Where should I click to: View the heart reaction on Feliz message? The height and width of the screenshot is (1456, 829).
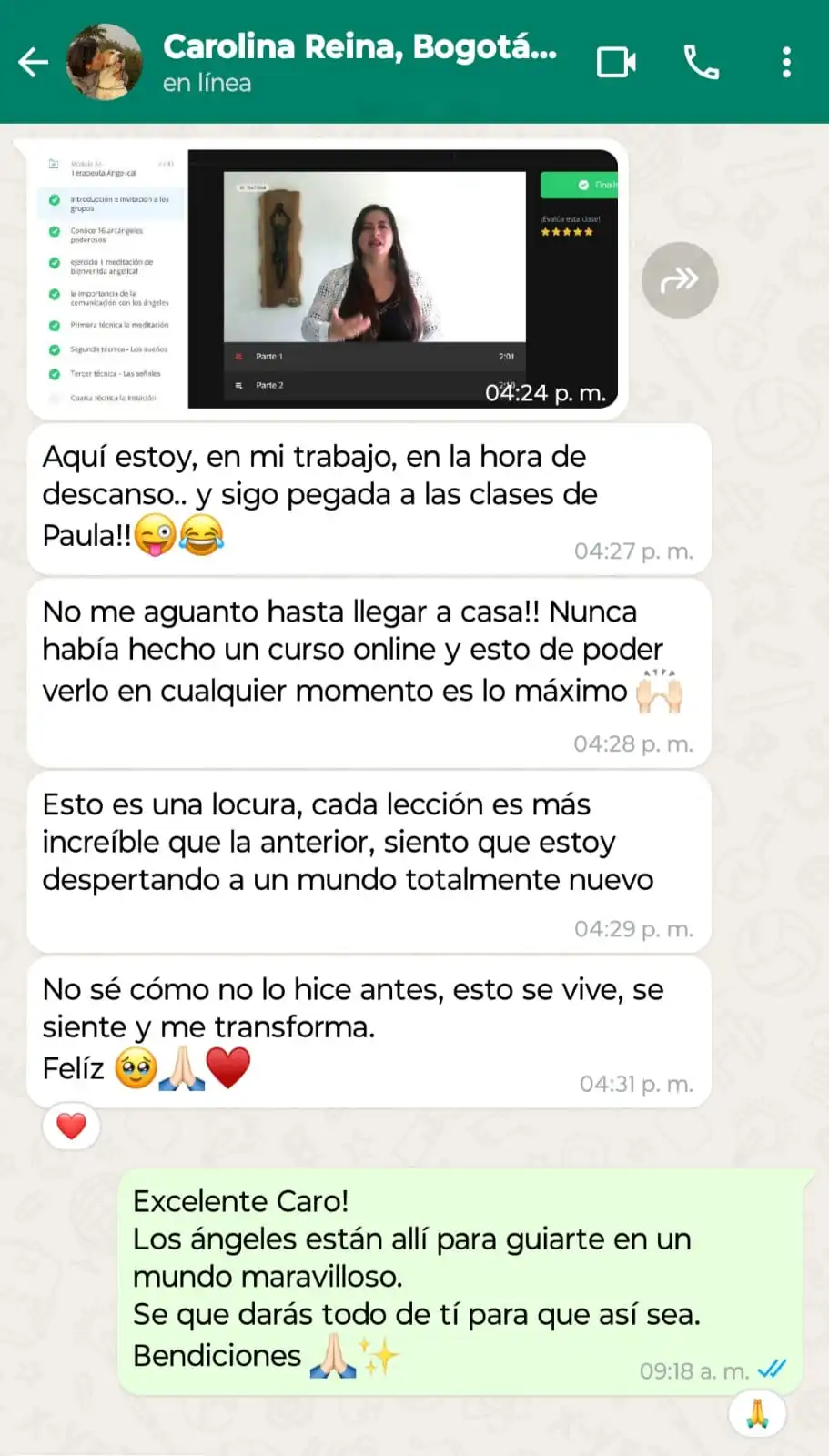pos(71,1126)
